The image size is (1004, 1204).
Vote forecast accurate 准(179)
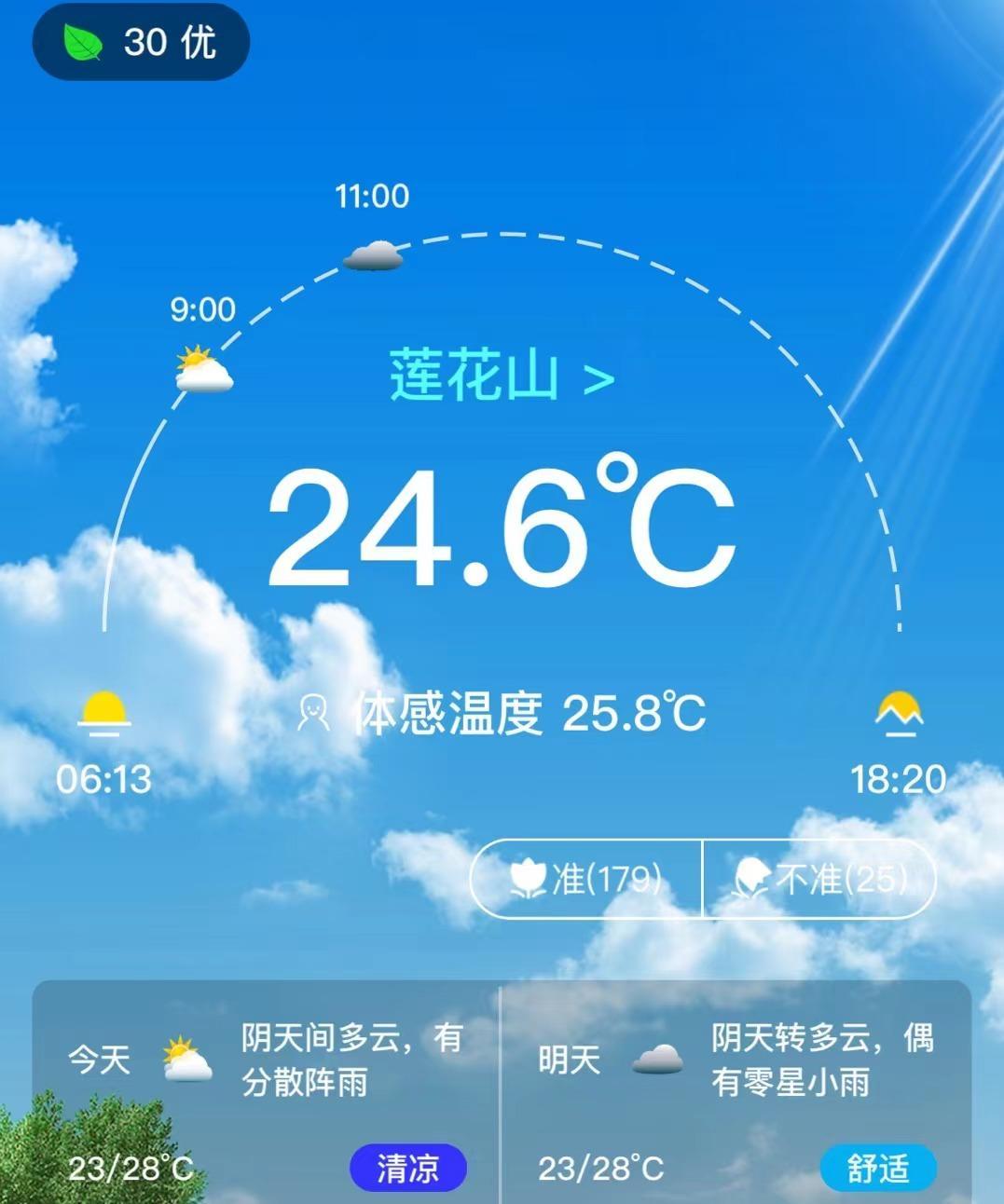click(587, 879)
